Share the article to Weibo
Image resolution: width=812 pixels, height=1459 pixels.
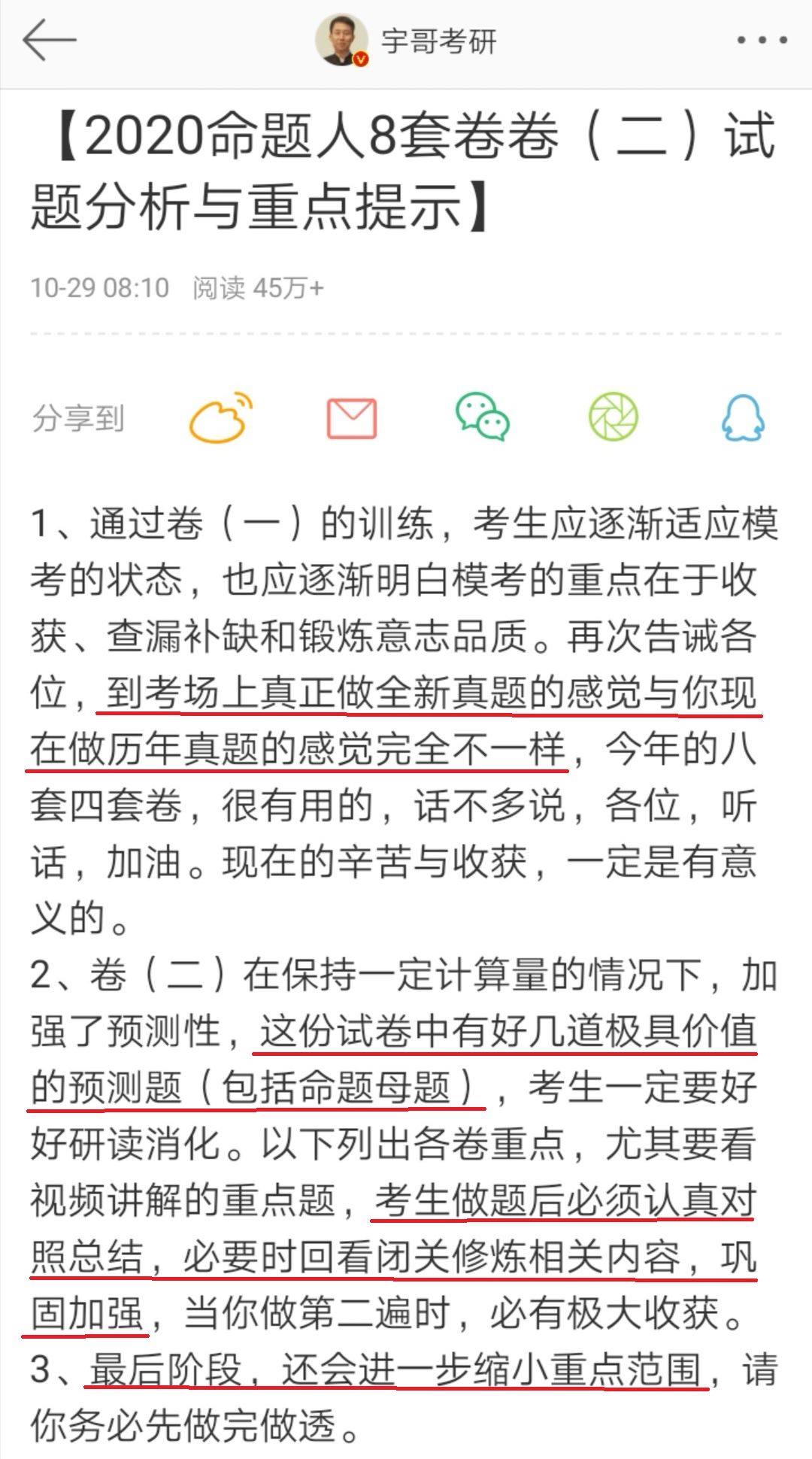(221, 417)
